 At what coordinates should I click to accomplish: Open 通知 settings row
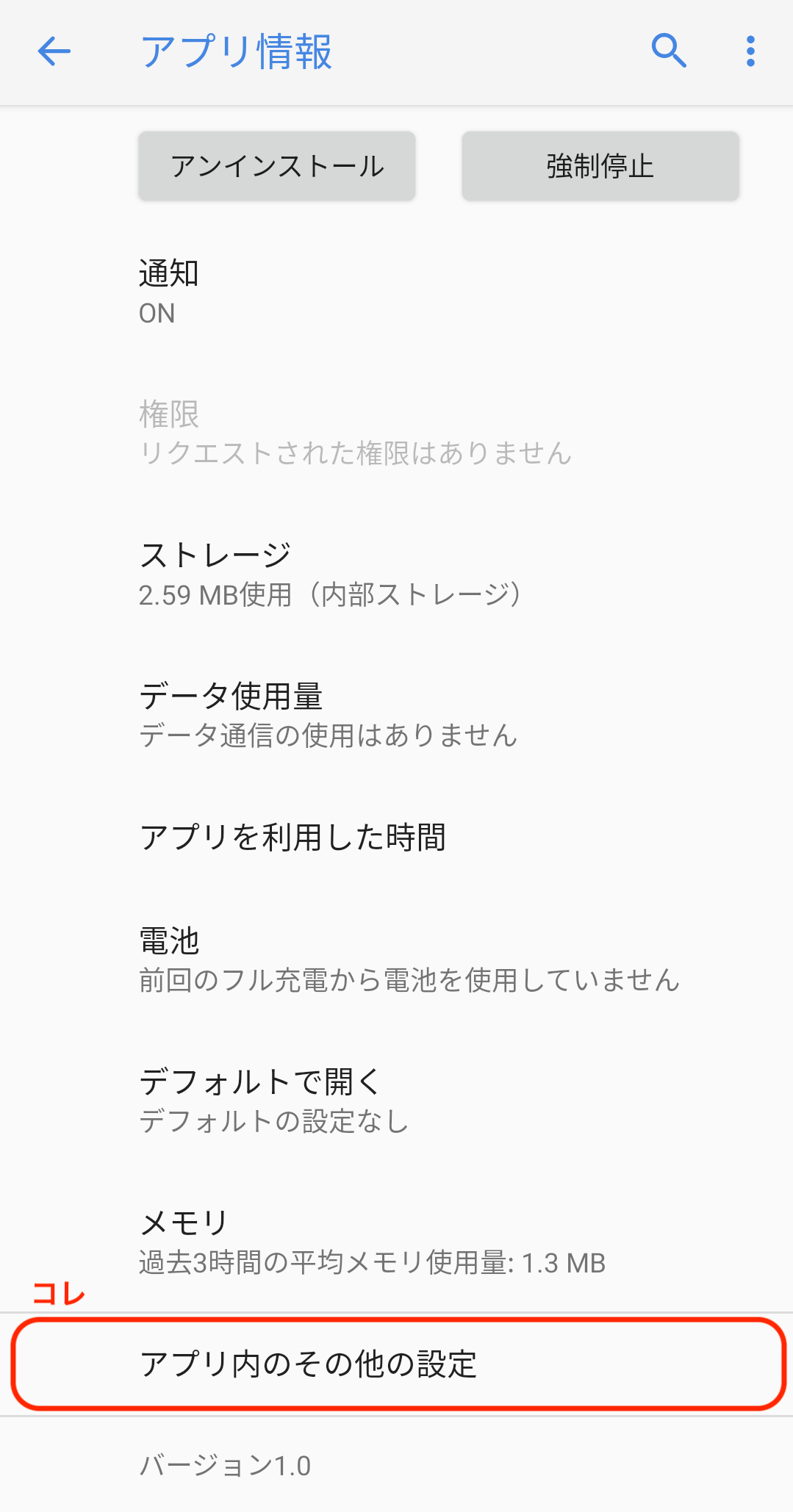click(397, 292)
